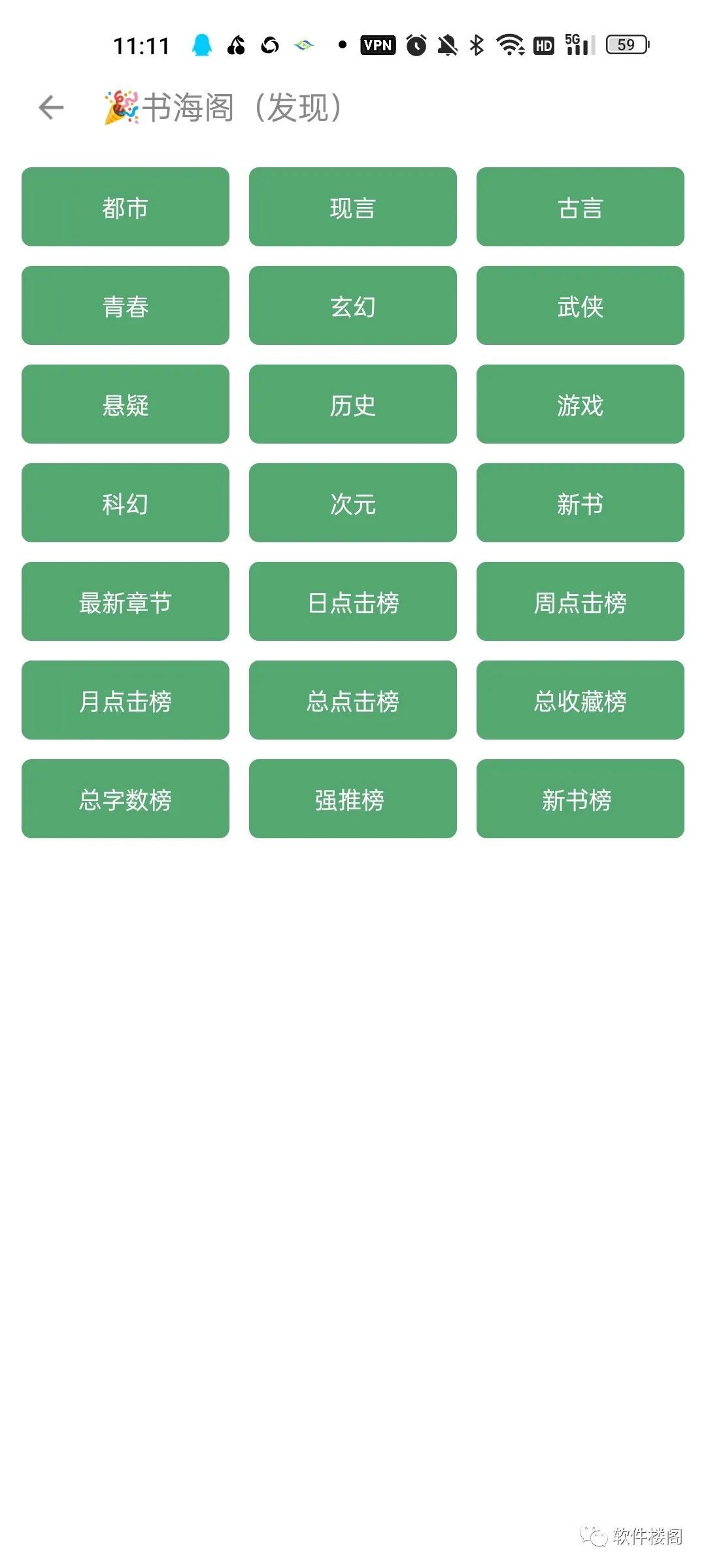The width and height of the screenshot is (706, 1568).
Task: Choose the 武侠 category
Action: coord(580,306)
